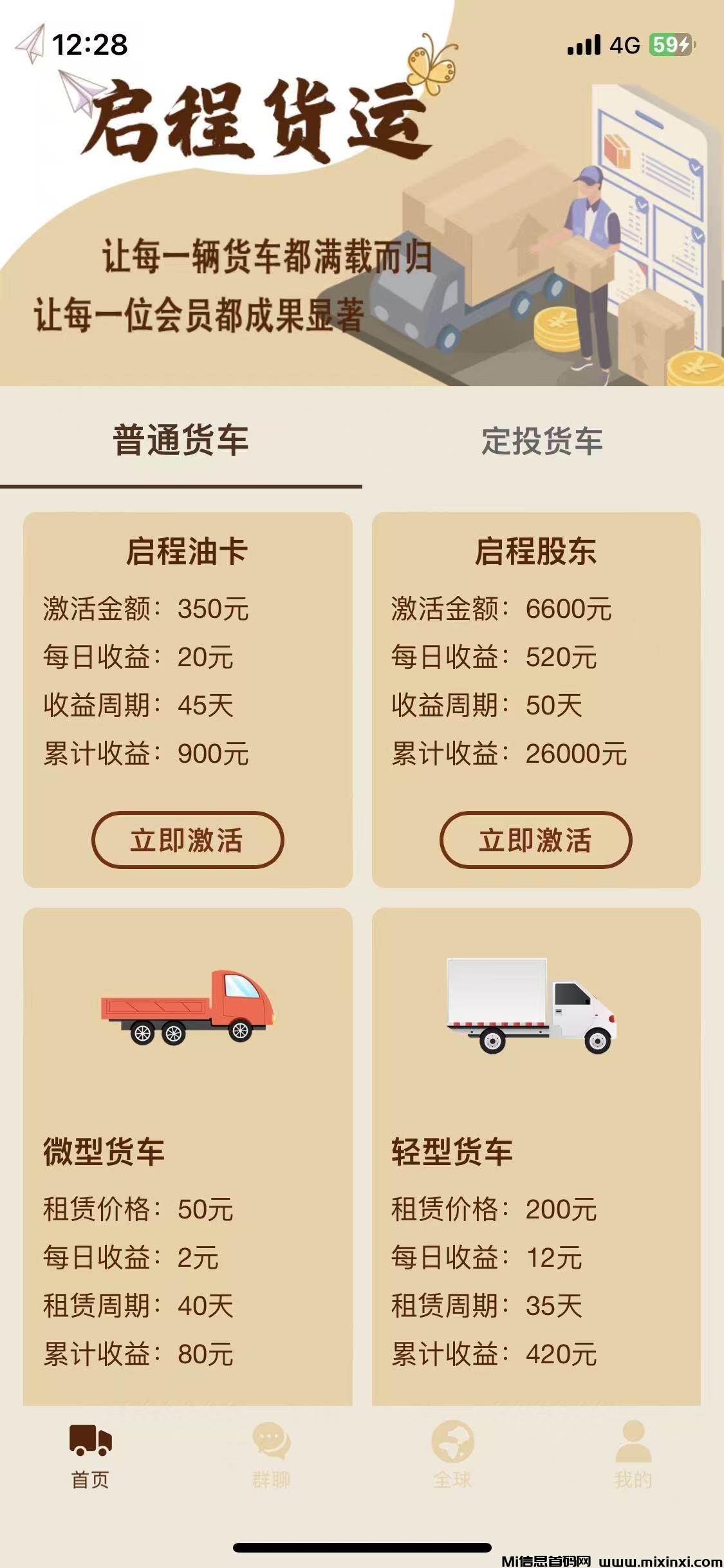Image resolution: width=724 pixels, height=1568 pixels.
Task: Tap 立即激活 on the 启程股东 card
Action: [535, 840]
